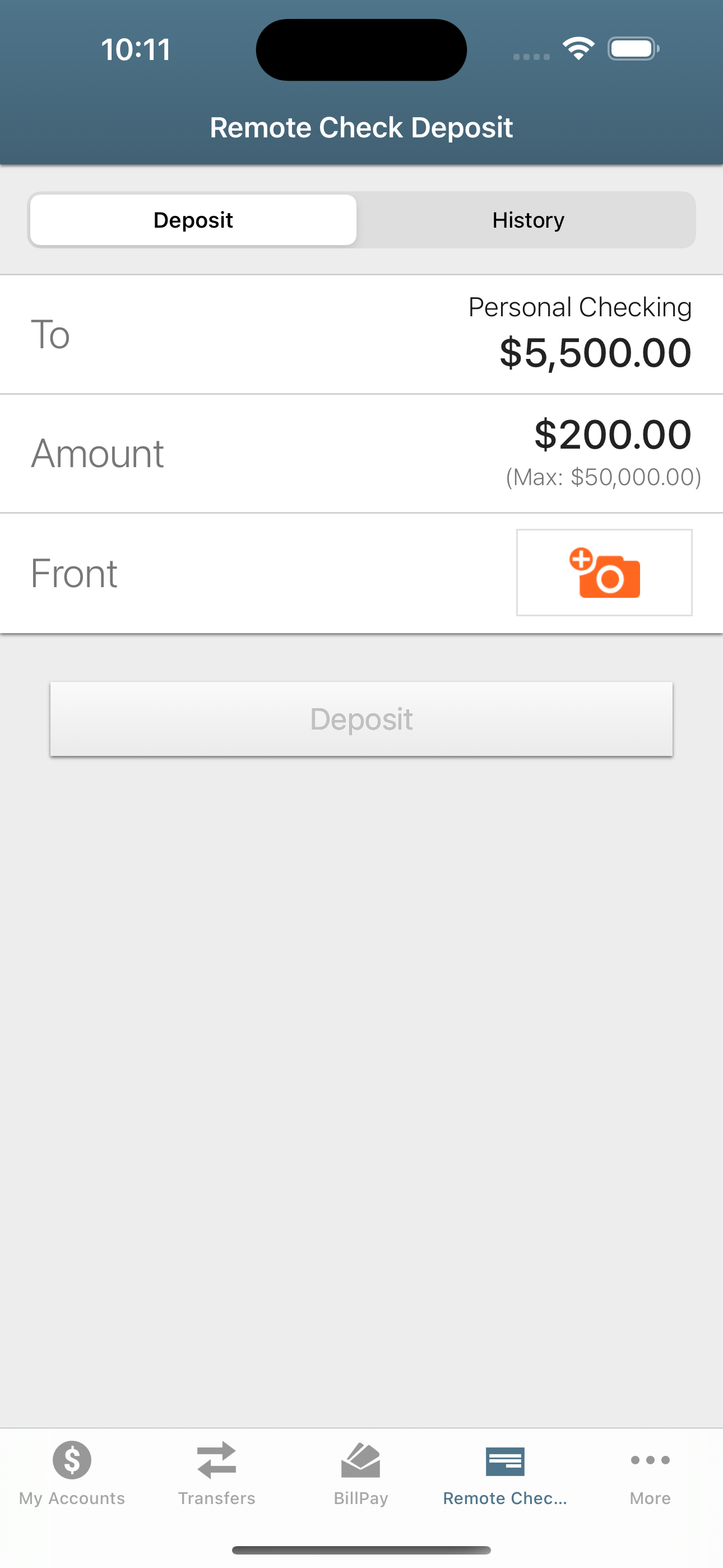
Task: Capture front of check with camera
Action: (x=604, y=572)
